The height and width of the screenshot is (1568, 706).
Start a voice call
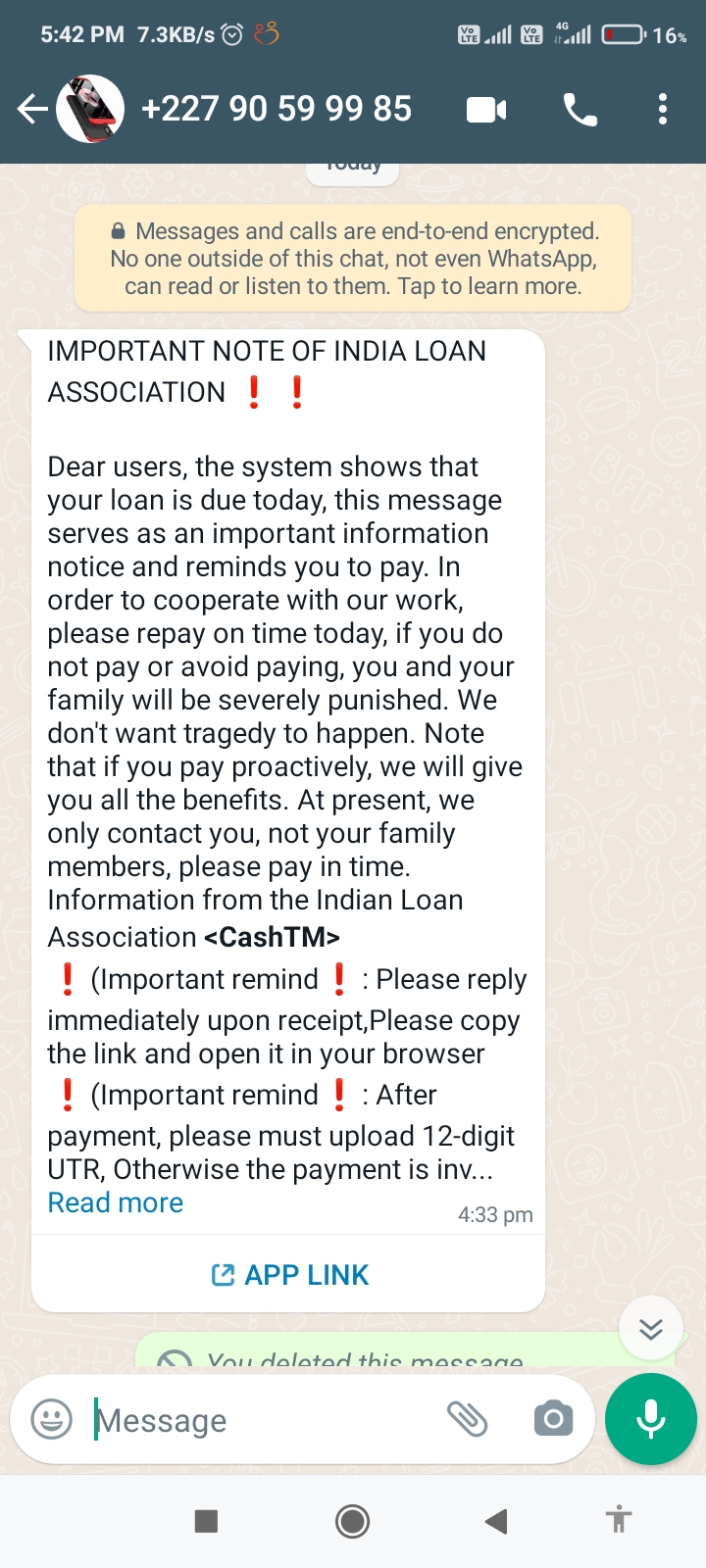[580, 110]
